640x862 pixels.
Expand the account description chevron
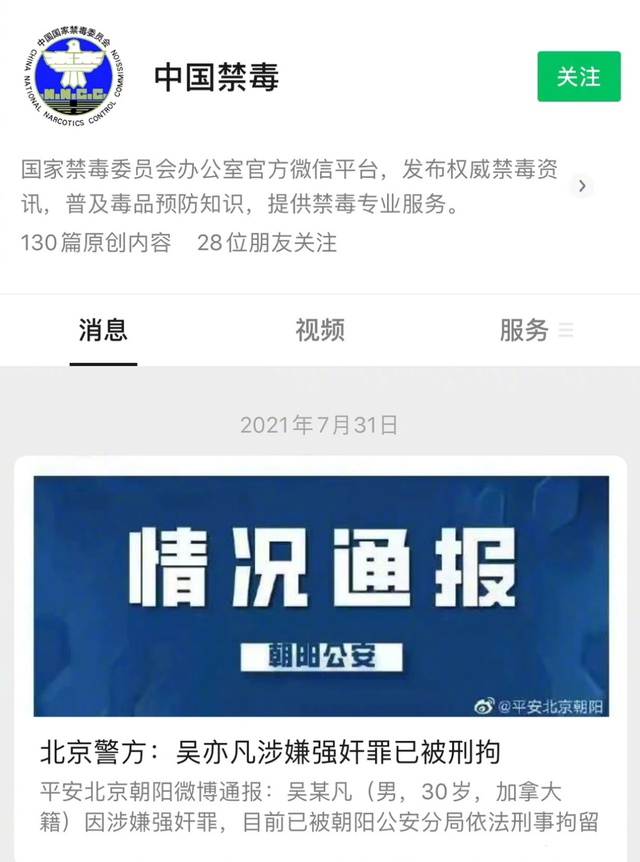[583, 187]
